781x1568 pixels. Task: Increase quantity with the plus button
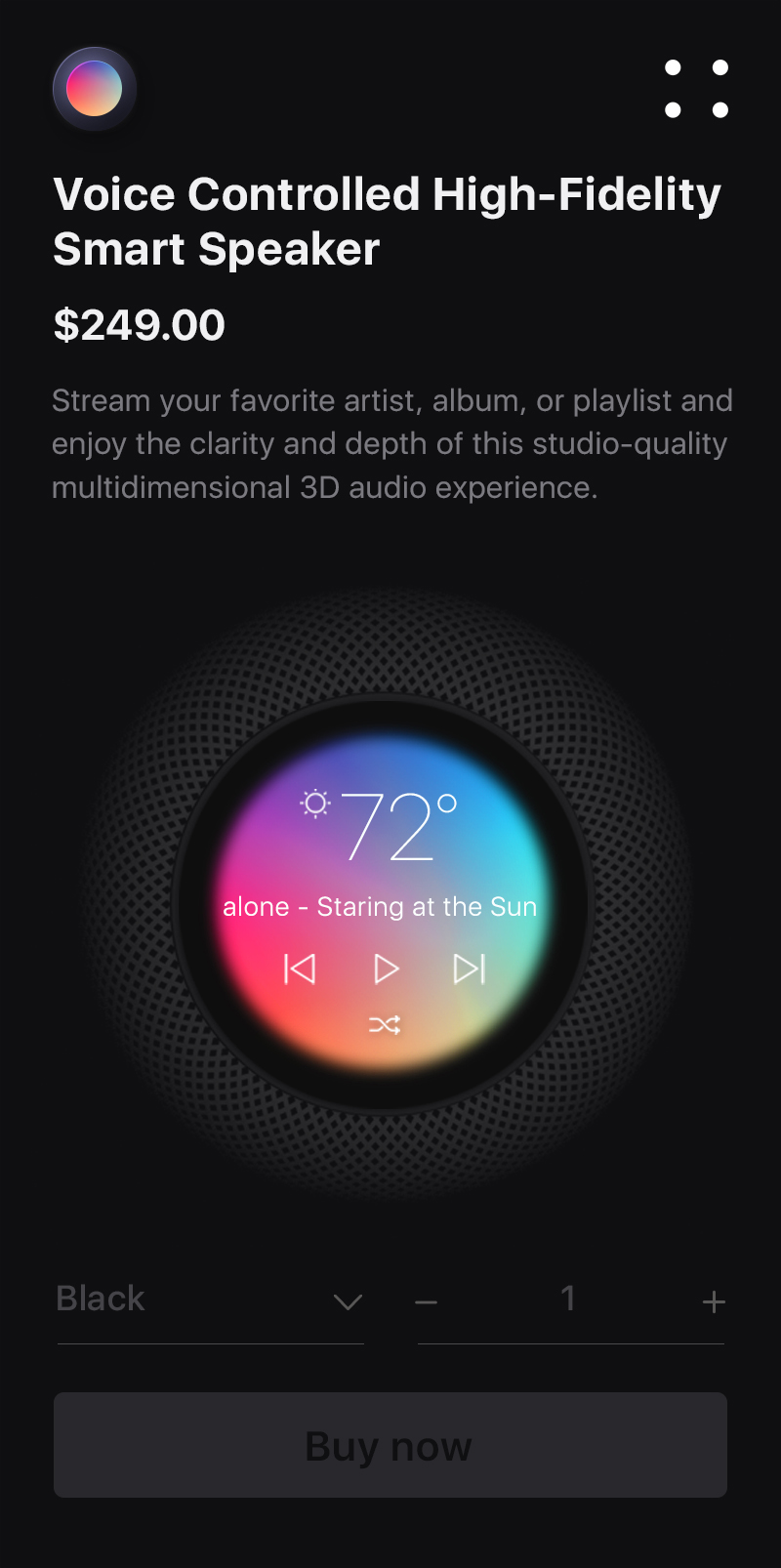[x=714, y=1302]
